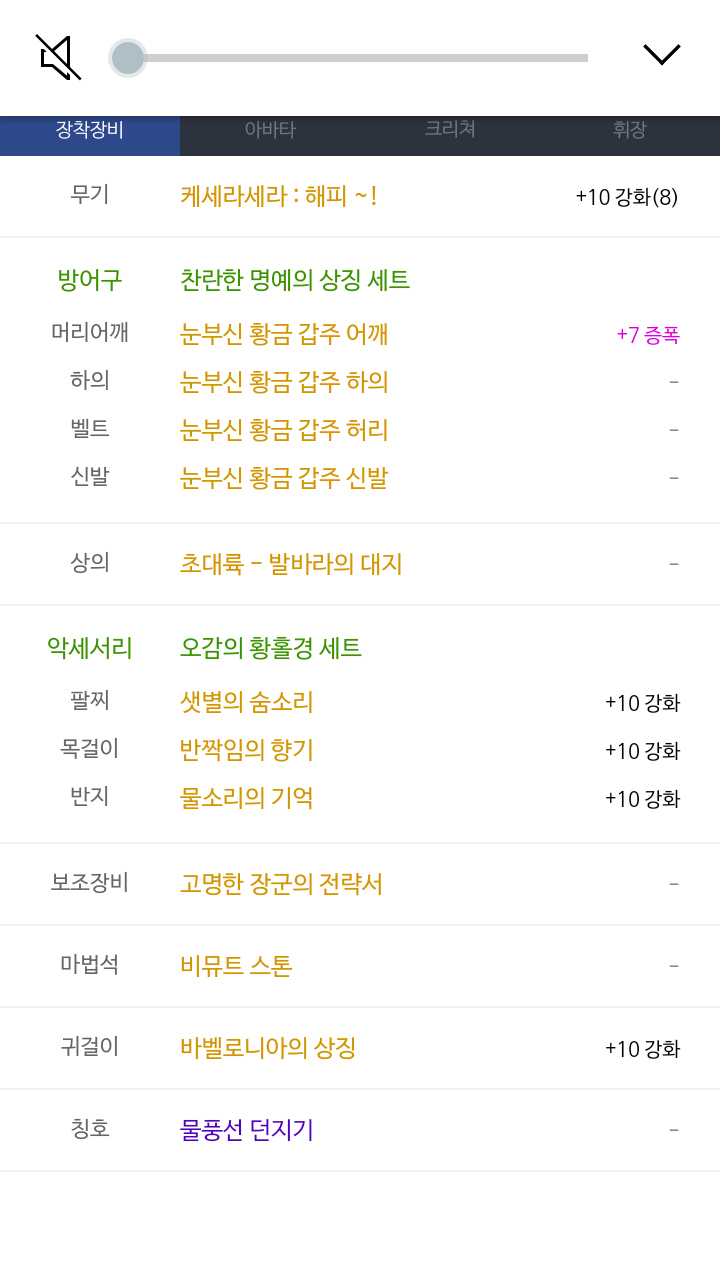Screen dimensions: 720x1280
Task: Open earring 바벨로니아의 상징
Action: [268, 1048]
